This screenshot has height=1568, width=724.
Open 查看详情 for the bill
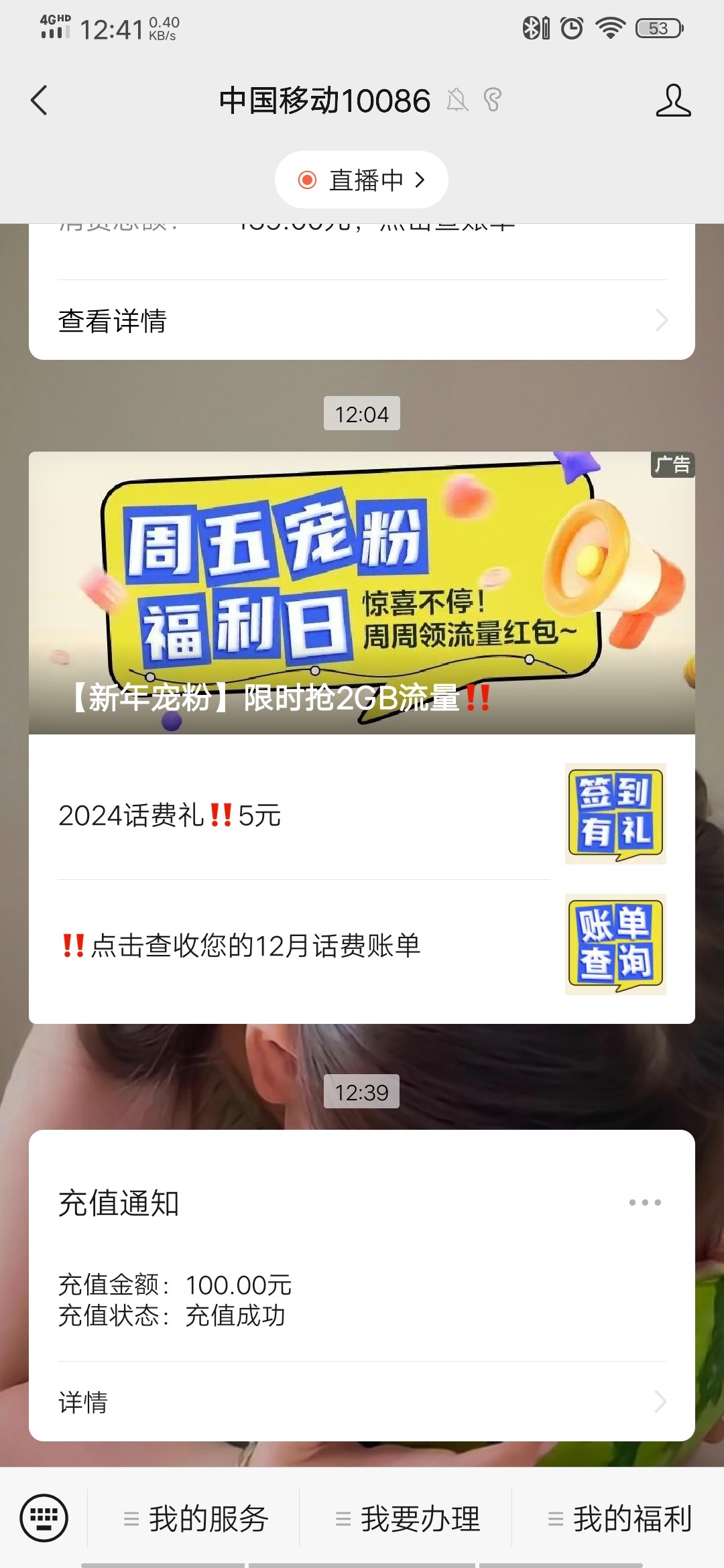[x=362, y=320]
